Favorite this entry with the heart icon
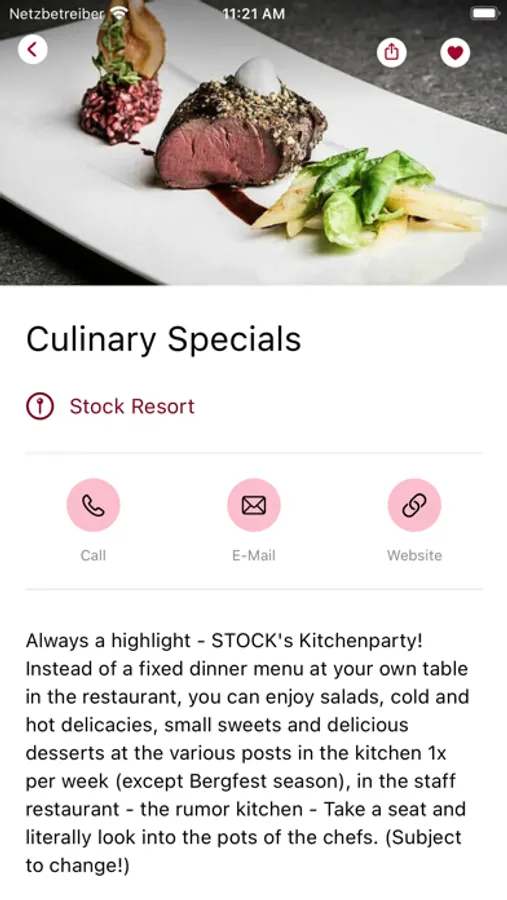 (x=455, y=53)
